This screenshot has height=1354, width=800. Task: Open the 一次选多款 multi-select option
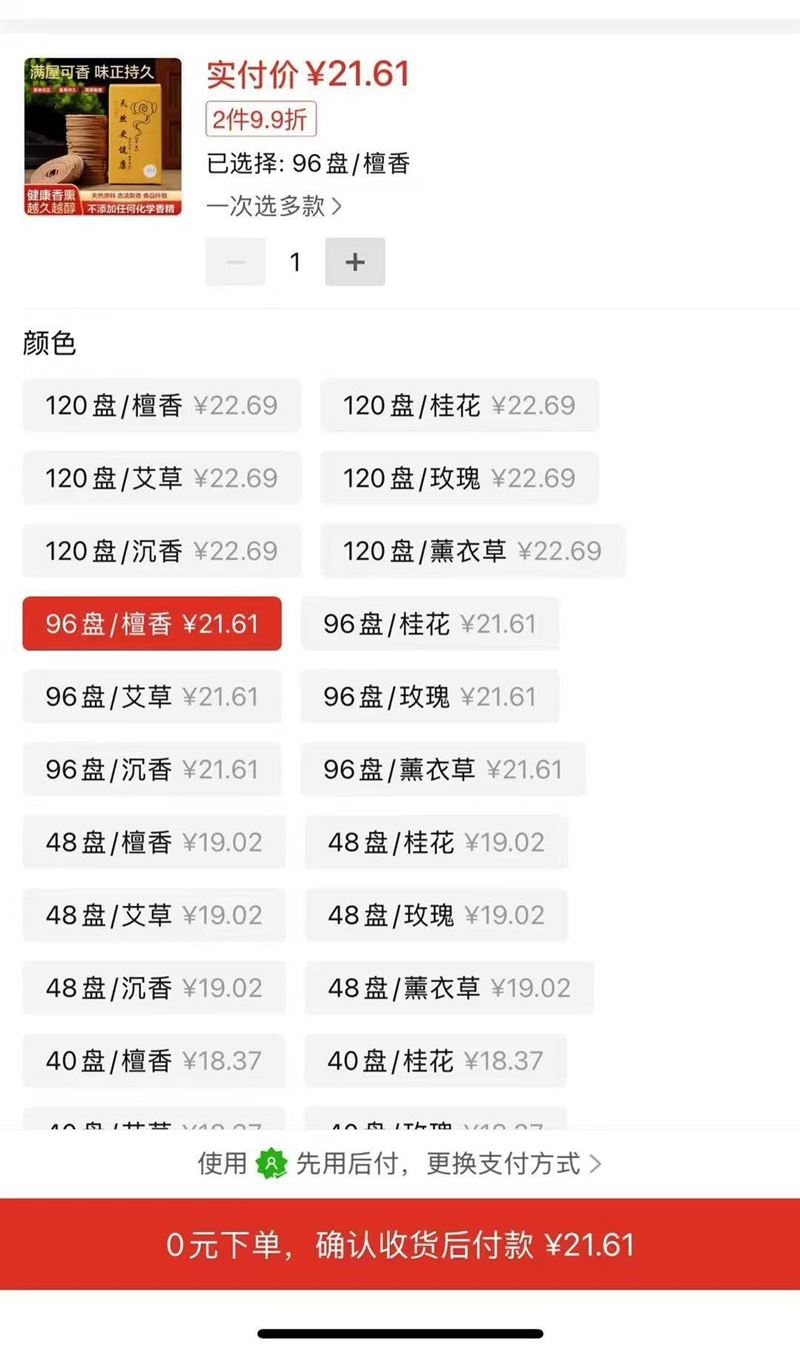coord(274,206)
